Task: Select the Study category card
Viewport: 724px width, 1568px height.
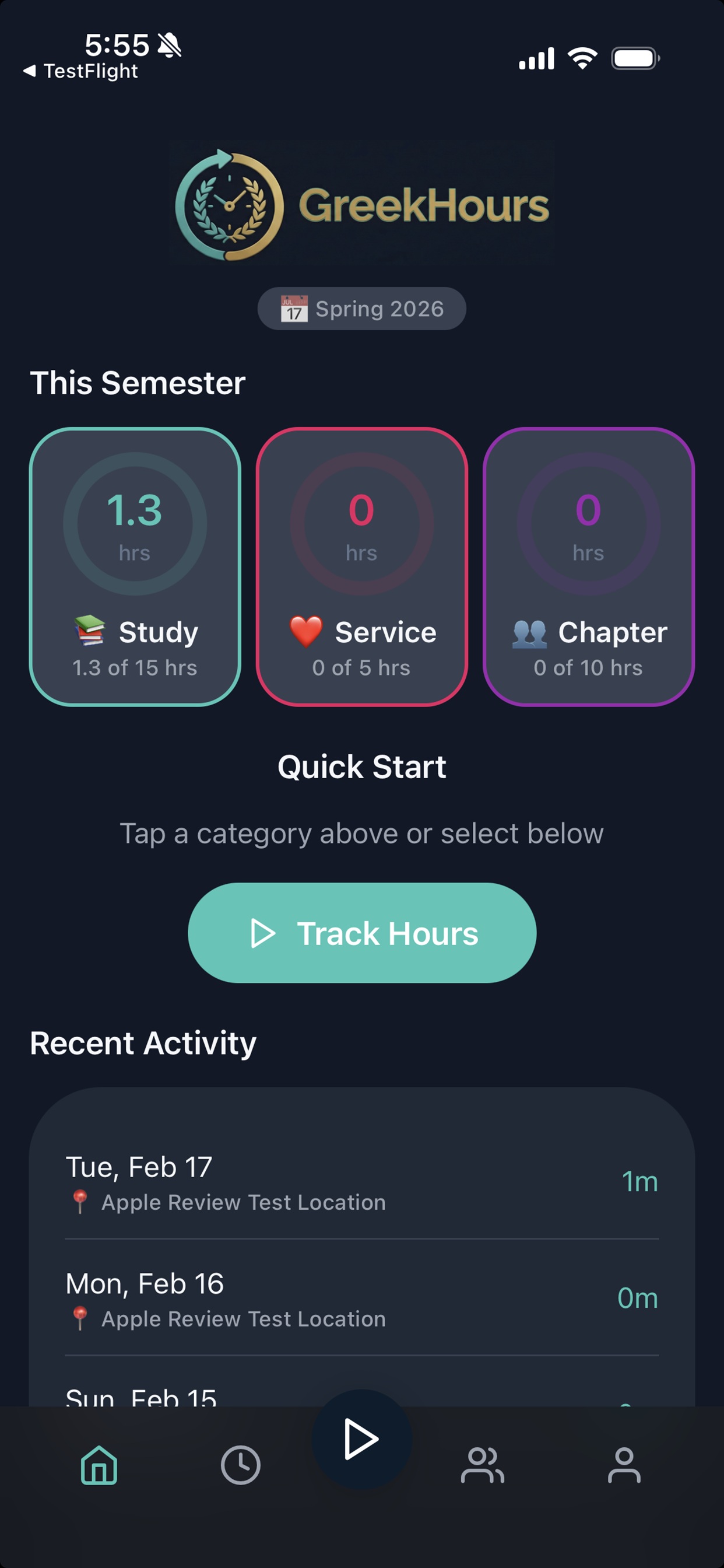Action: coord(135,566)
